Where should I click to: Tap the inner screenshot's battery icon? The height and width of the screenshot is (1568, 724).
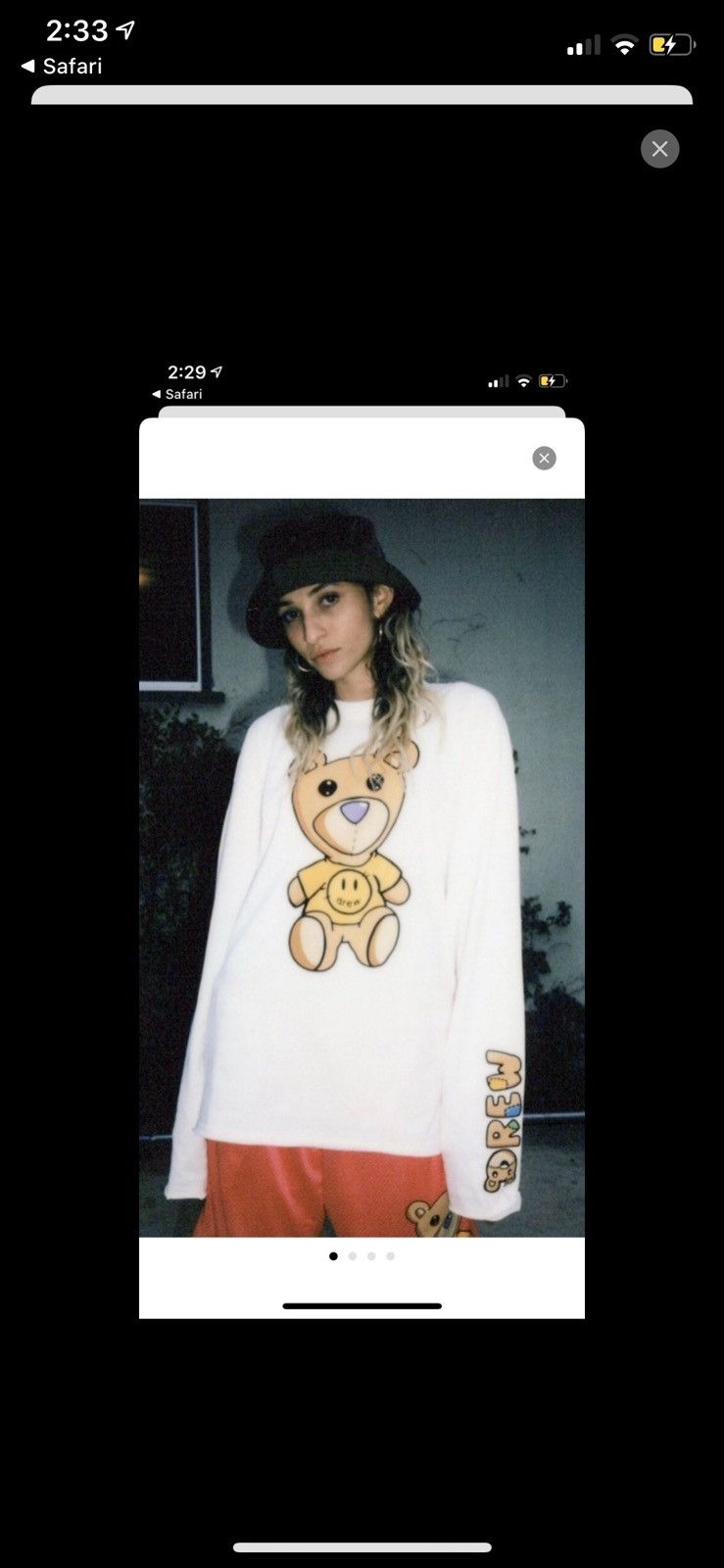tap(552, 381)
